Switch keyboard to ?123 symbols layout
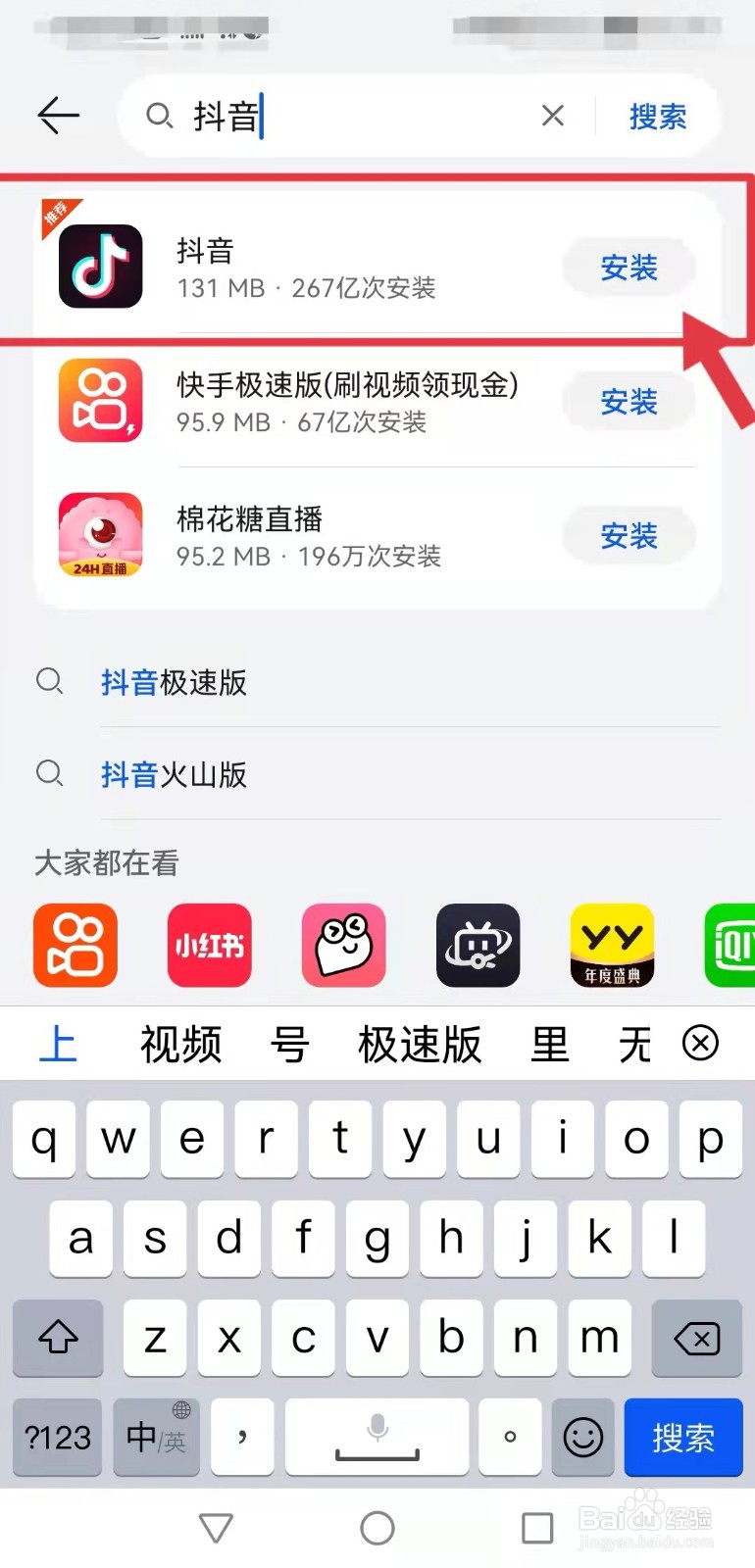Screen dimensions: 755x1568 [x=56, y=1438]
